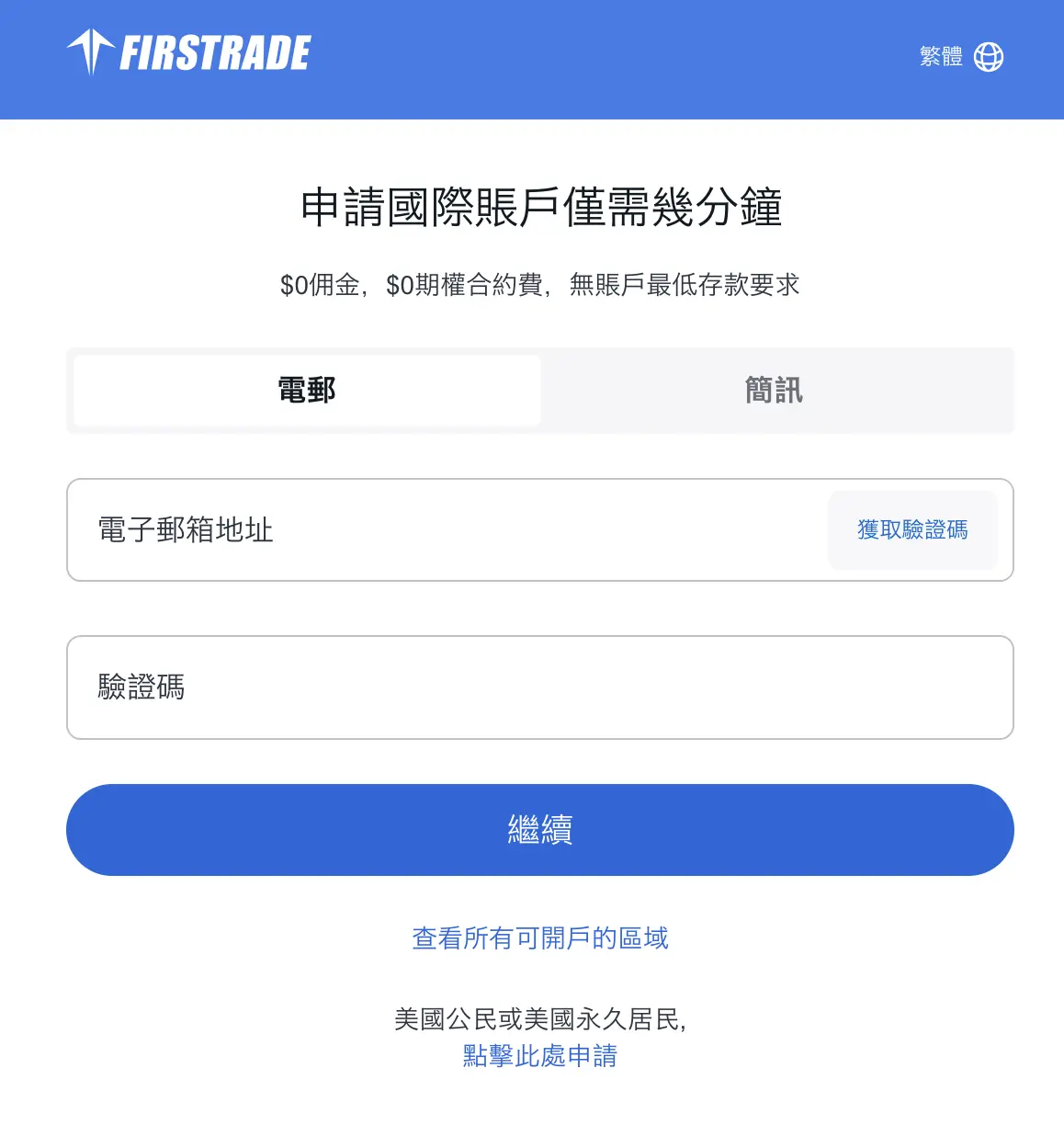1064x1125 pixels.
Task: Open the 點擊此處申請 link
Action: click(x=540, y=1056)
